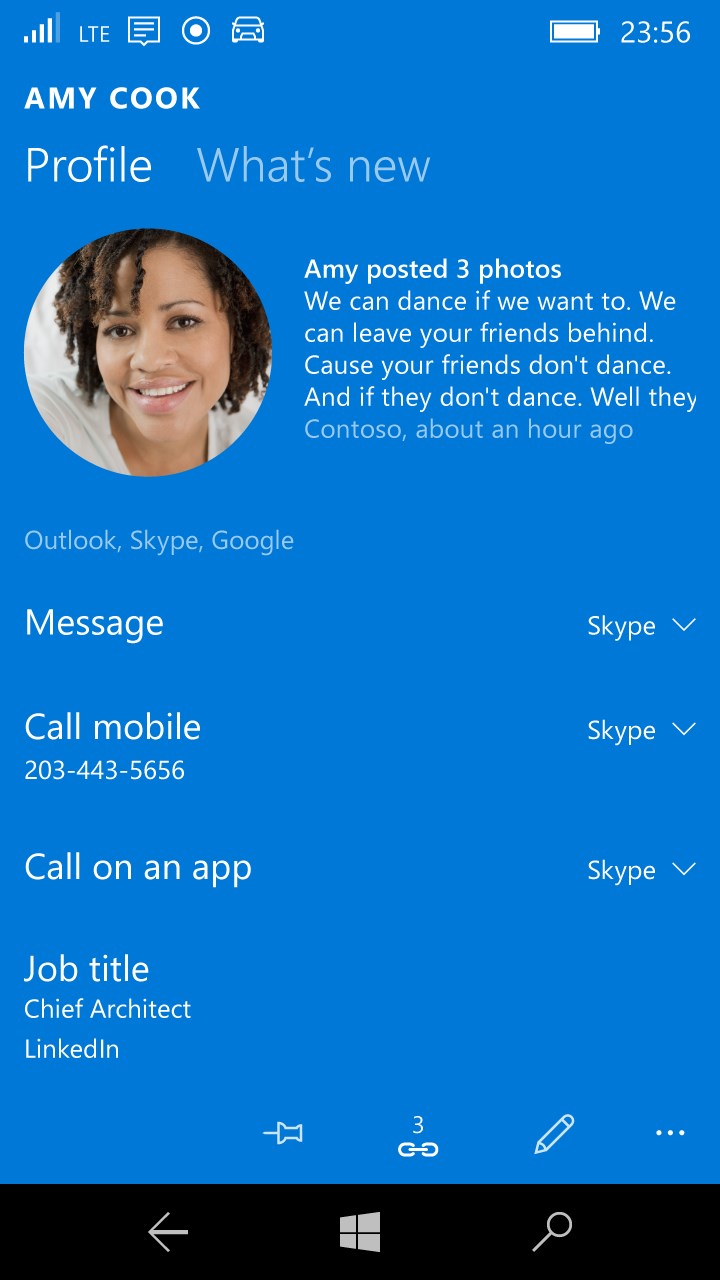The width and height of the screenshot is (720, 1280).
Task: Open the more options ellipsis
Action: [x=670, y=1133]
